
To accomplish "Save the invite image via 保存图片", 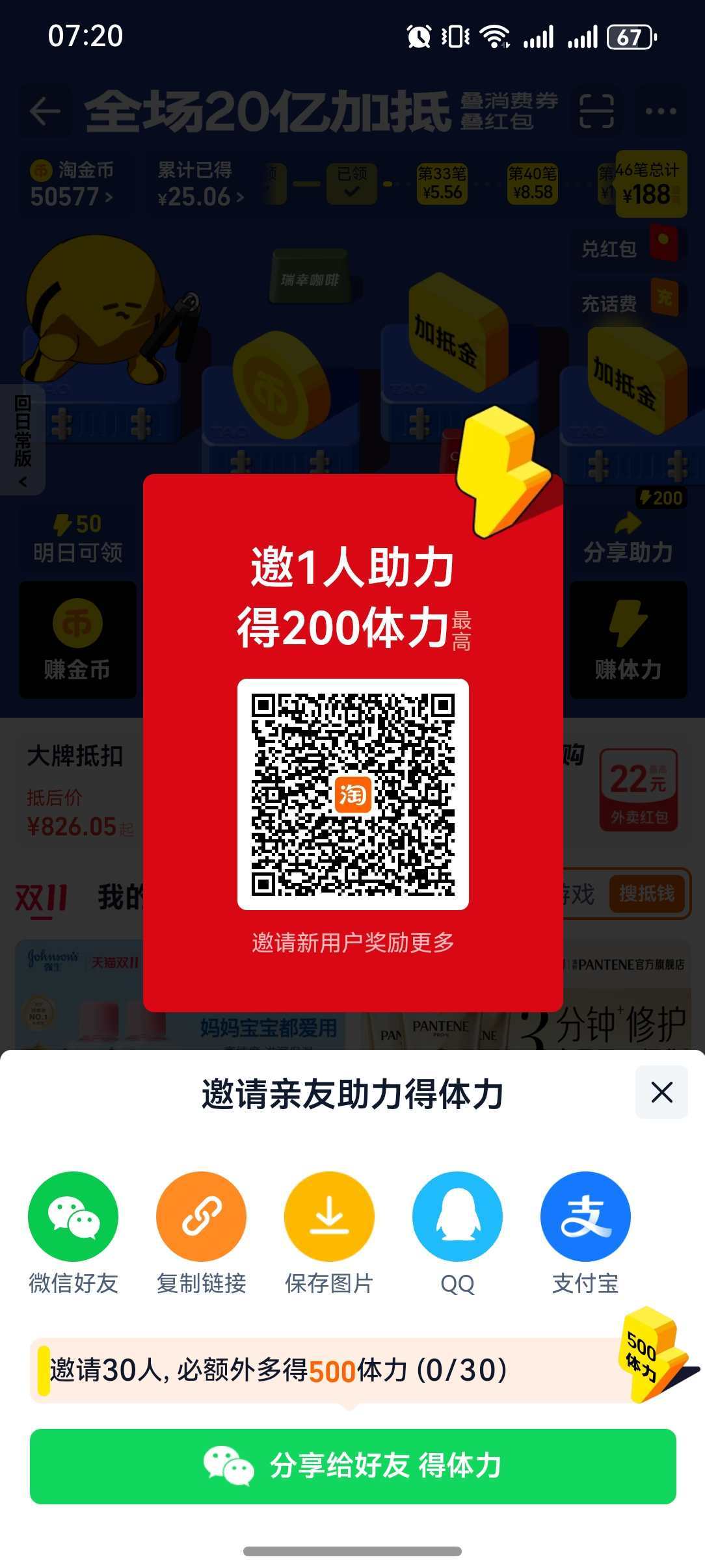I will 329,1216.
